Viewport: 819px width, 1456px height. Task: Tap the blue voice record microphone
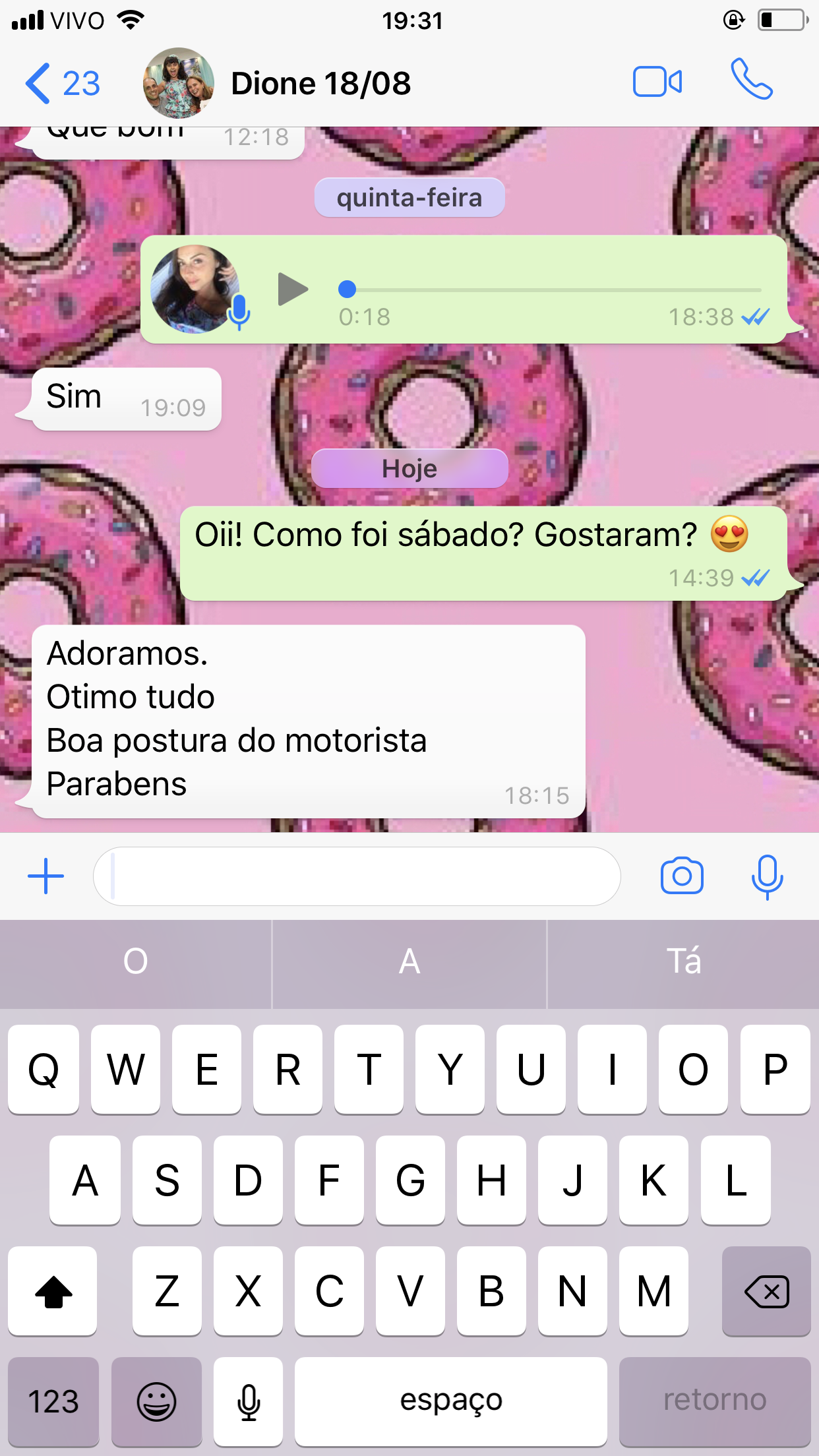(767, 876)
